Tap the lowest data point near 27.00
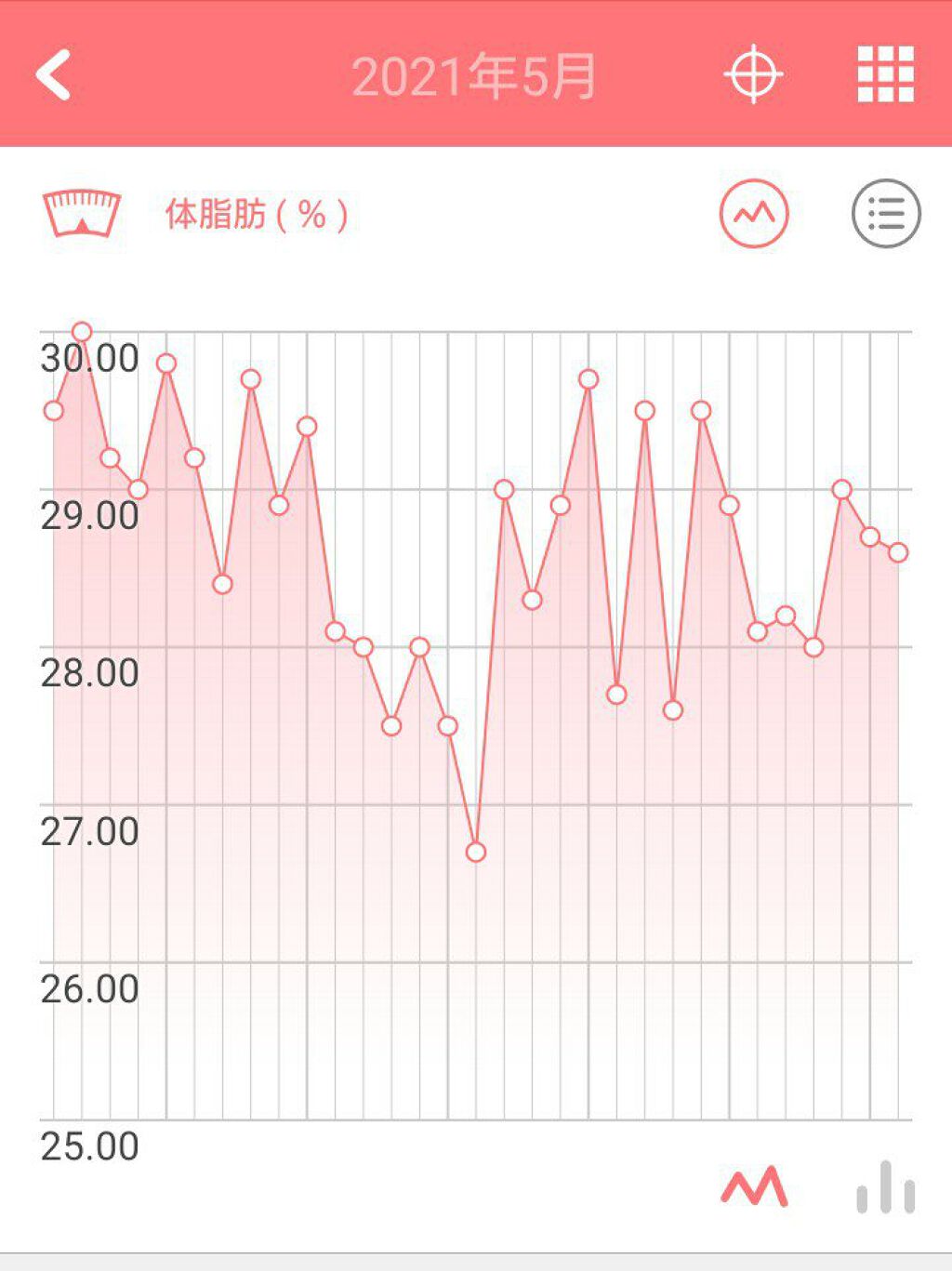The image size is (952, 1271). pyautogui.click(x=475, y=852)
